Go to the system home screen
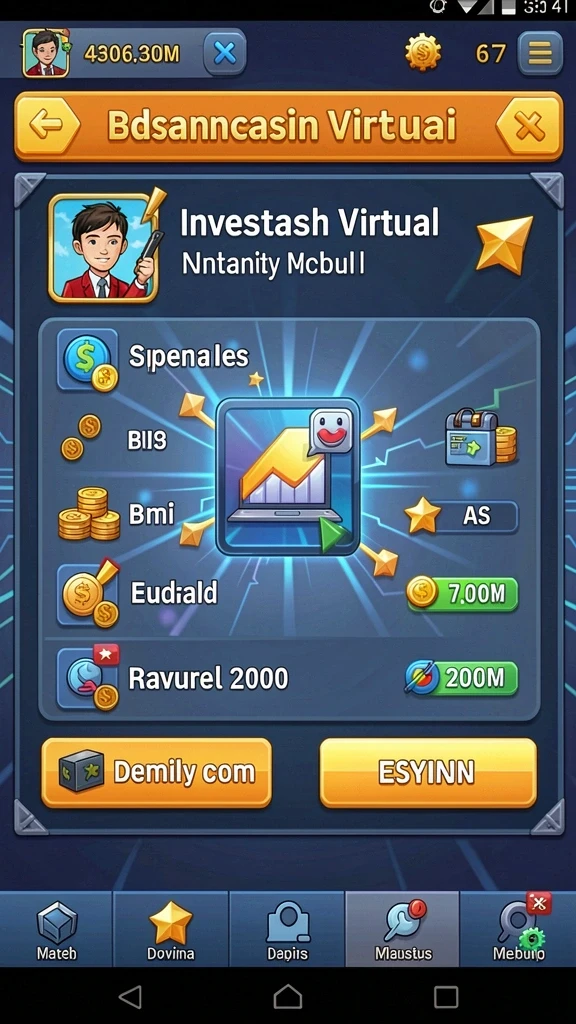 288,997
